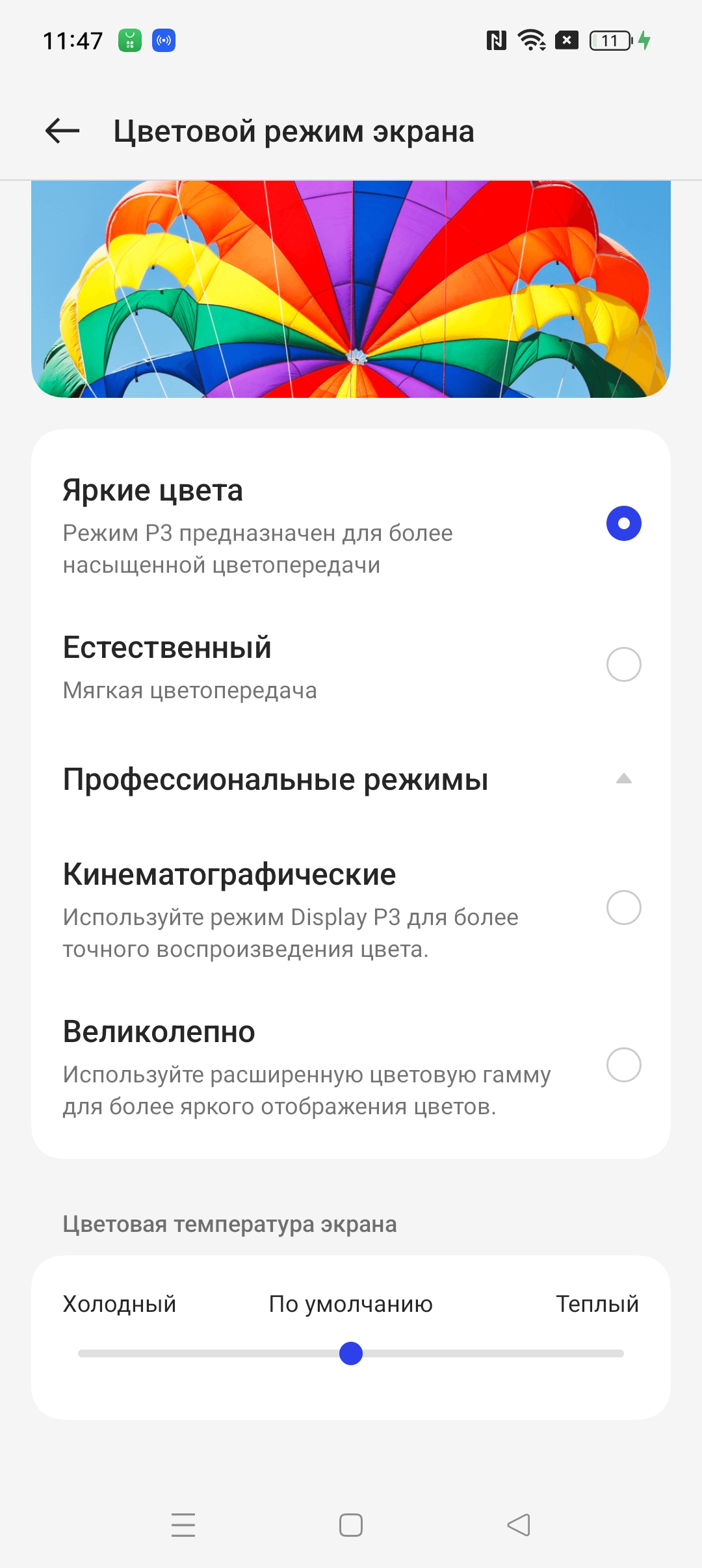Screen dimensions: 702x1568
Task: Open the recent apps menu
Action: point(183,1524)
